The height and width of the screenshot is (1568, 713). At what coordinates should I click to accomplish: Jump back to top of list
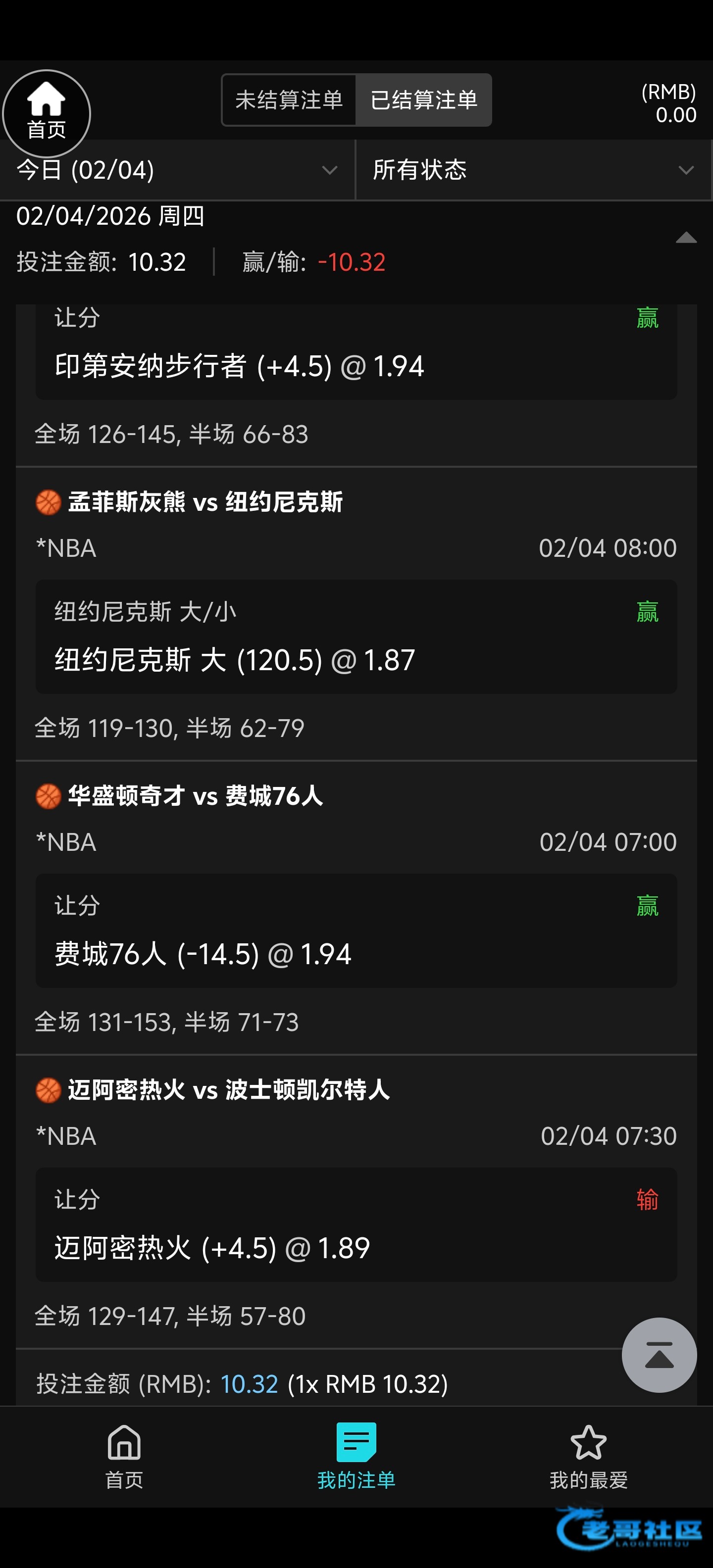pos(659,1355)
